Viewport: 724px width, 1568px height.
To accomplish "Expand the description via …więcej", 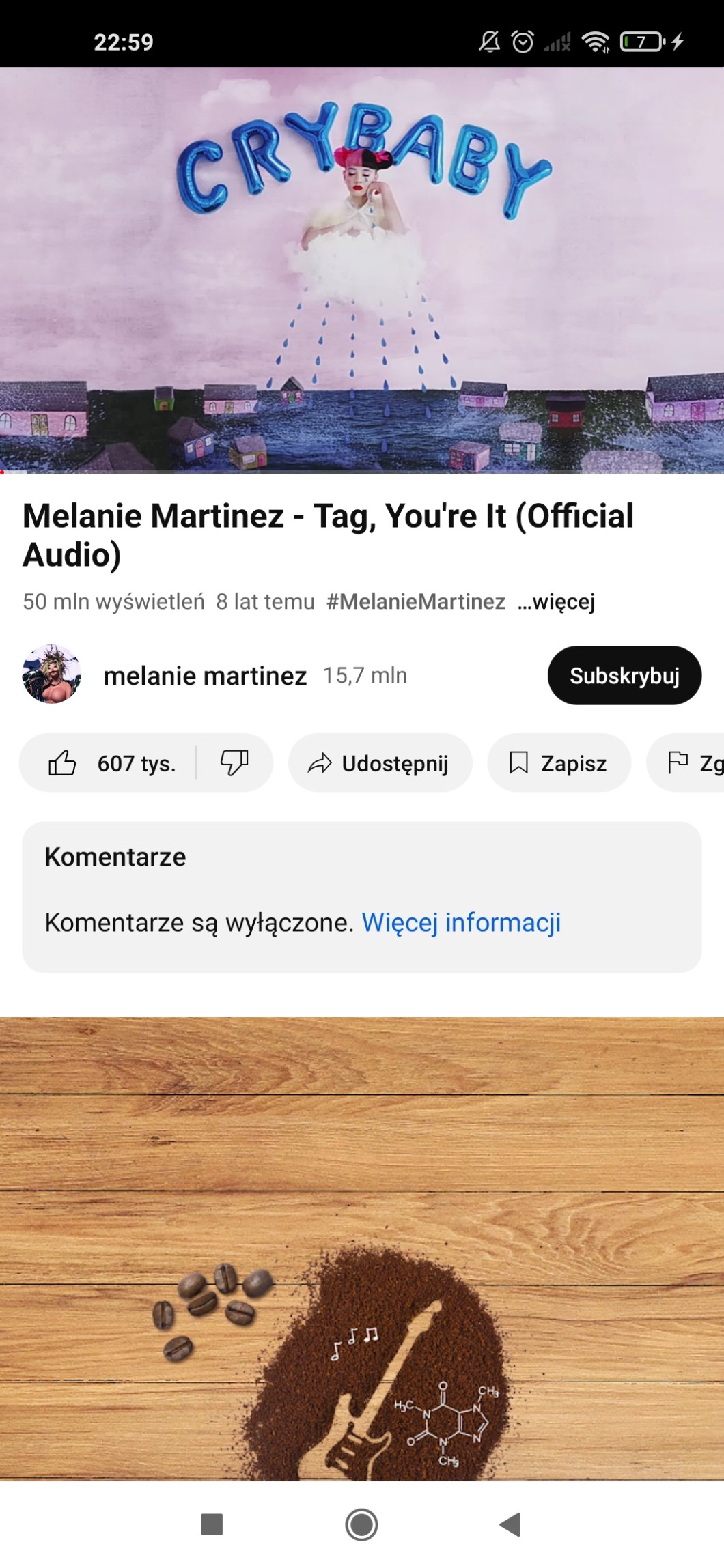I will click(x=556, y=601).
